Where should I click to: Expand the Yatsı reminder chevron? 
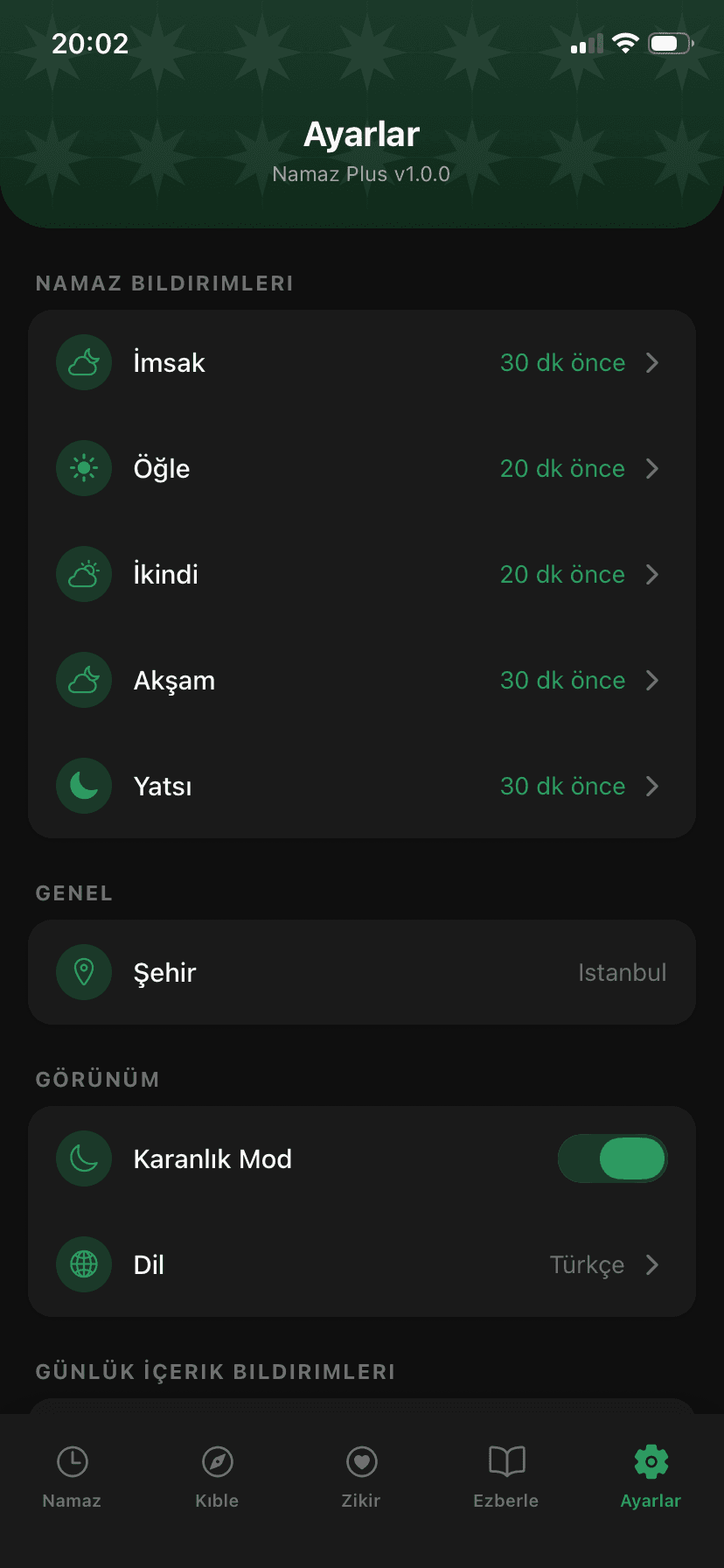coord(652,786)
